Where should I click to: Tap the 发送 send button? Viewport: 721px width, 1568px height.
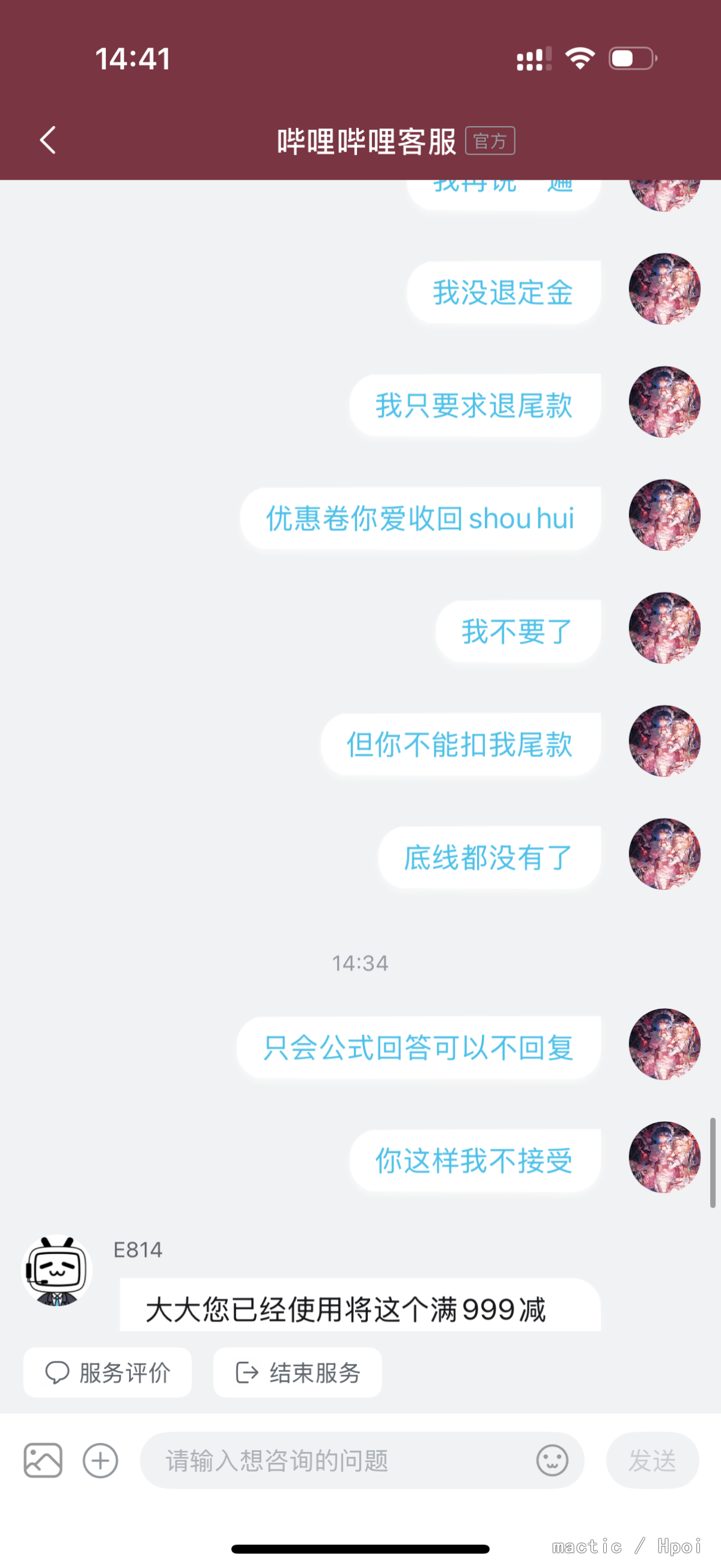click(652, 1460)
